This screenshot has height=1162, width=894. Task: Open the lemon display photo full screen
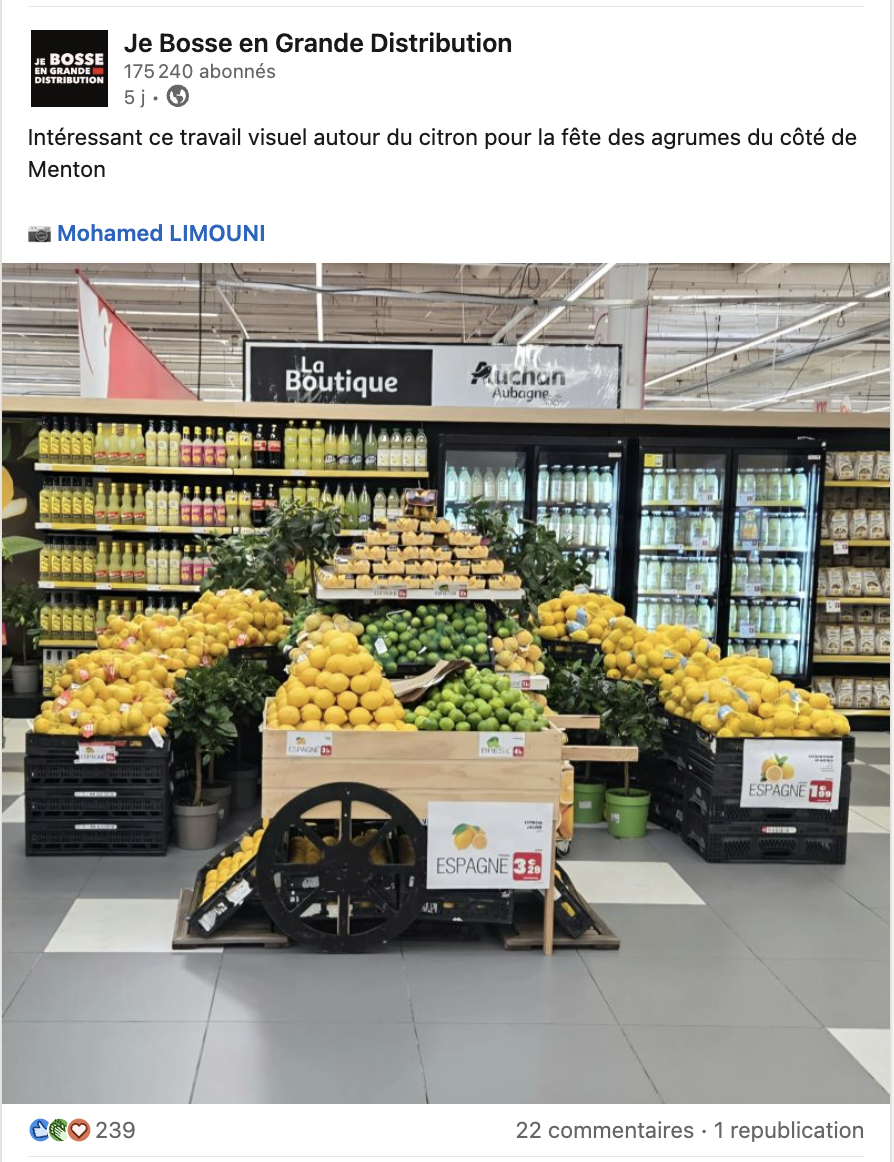[x=446, y=682]
